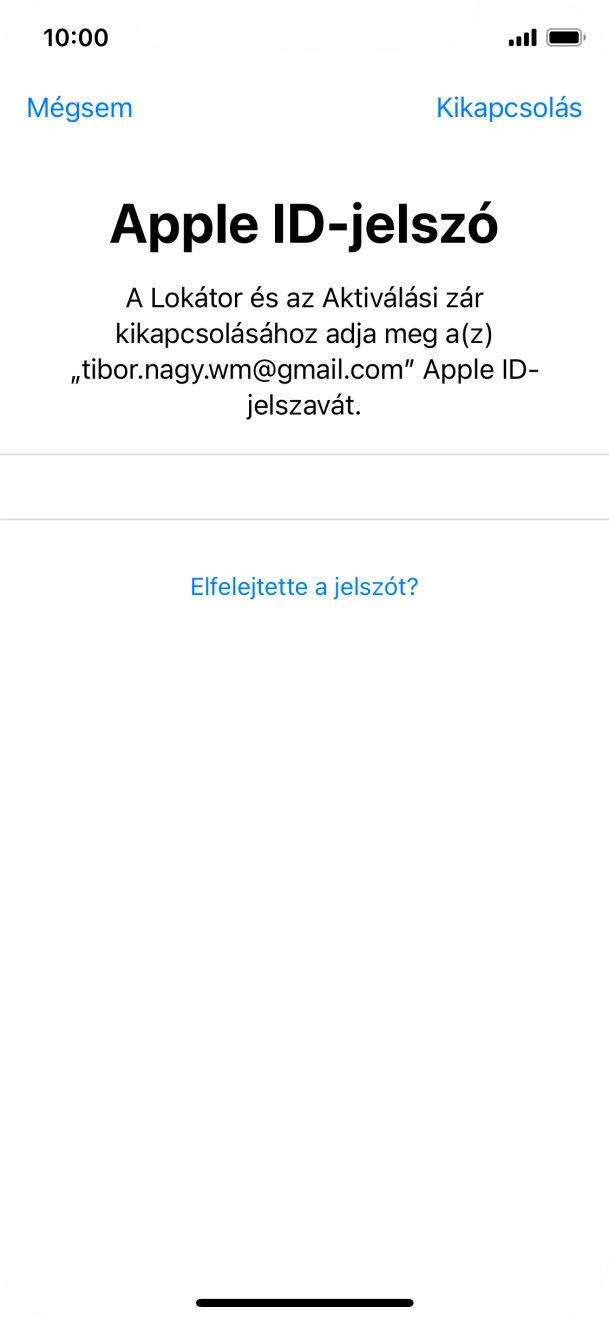Tap Mégsem to cancel

pos(79,108)
